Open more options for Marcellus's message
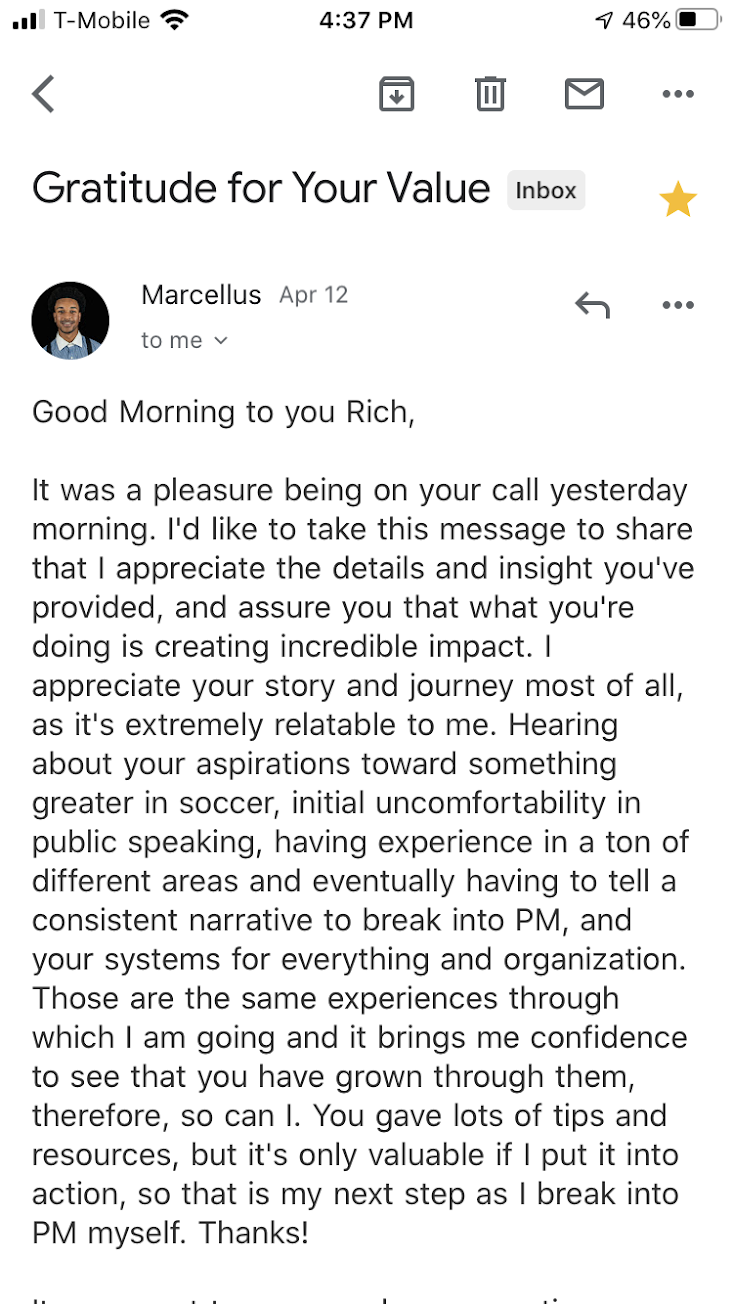This screenshot has height=1304, width=733. [678, 305]
